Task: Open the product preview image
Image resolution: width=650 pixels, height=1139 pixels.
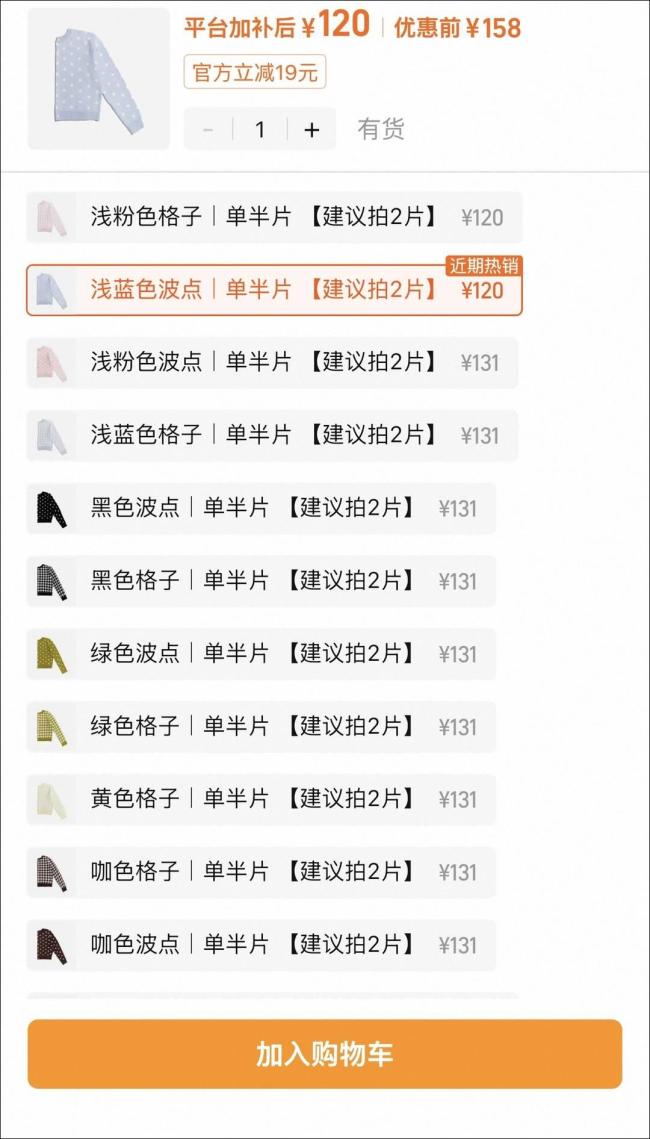Action: coord(99,79)
